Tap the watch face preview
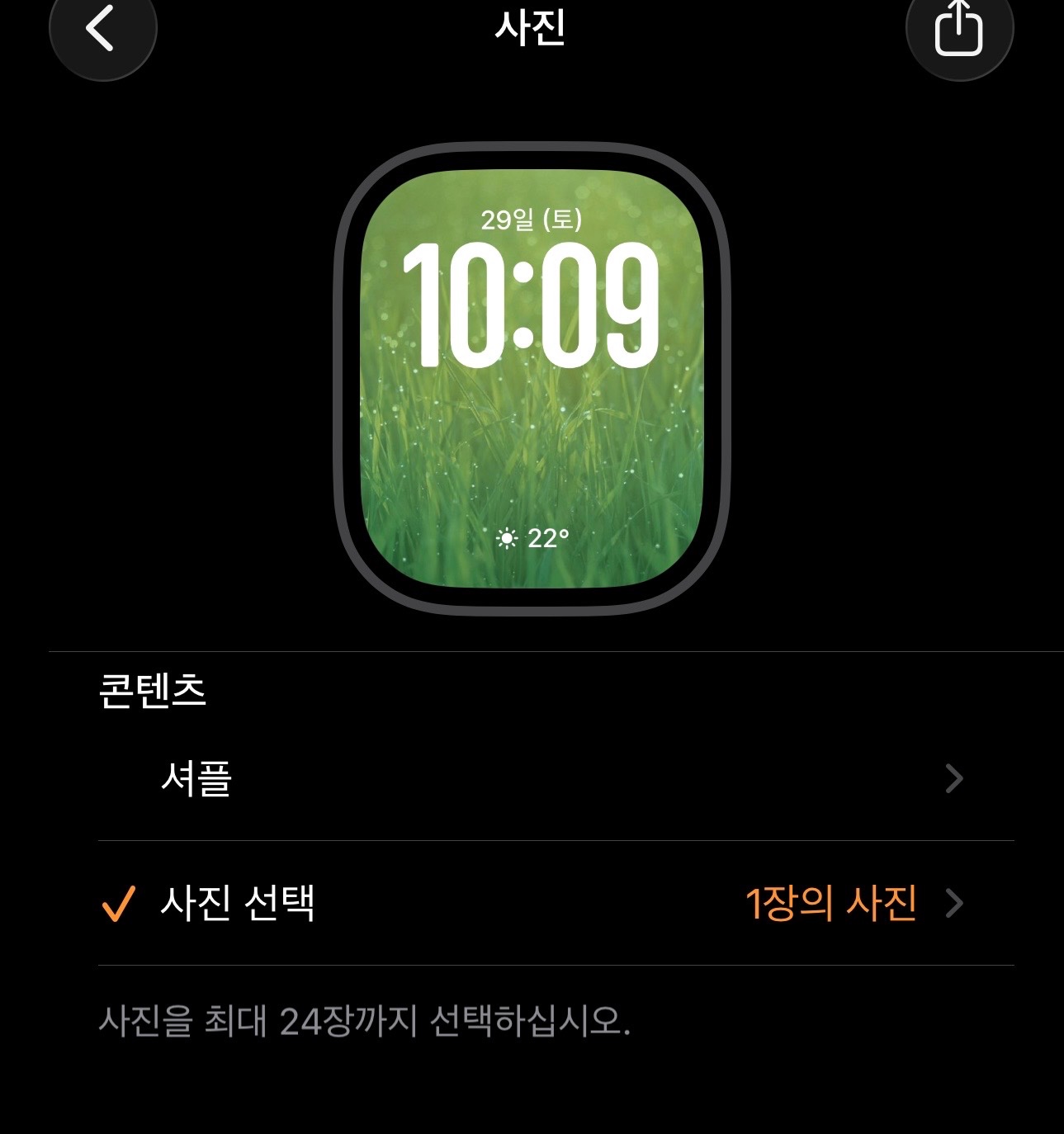The width and height of the screenshot is (1064, 1134). [532, 380]
